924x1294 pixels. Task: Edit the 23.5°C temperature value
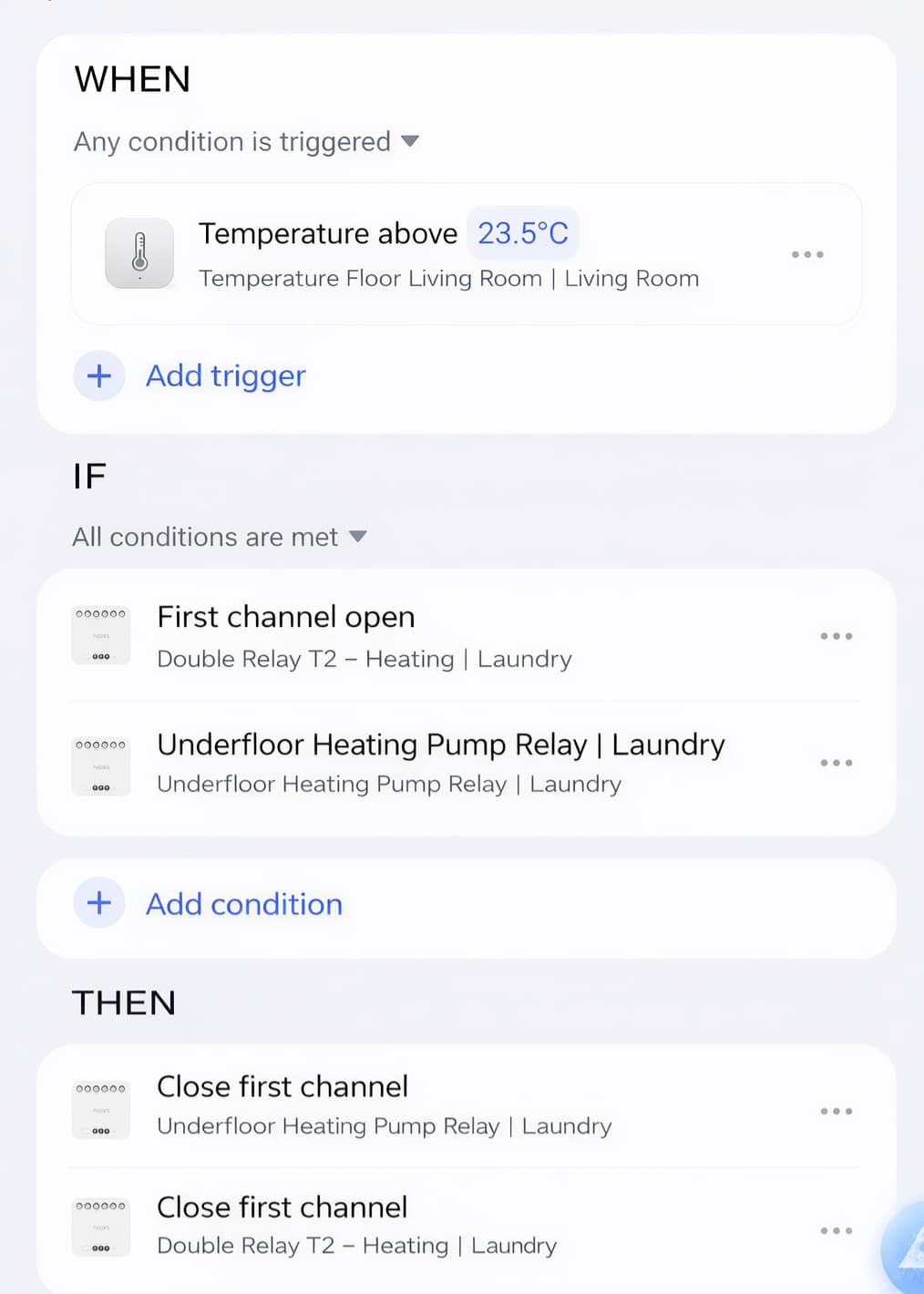coord(522,233)
